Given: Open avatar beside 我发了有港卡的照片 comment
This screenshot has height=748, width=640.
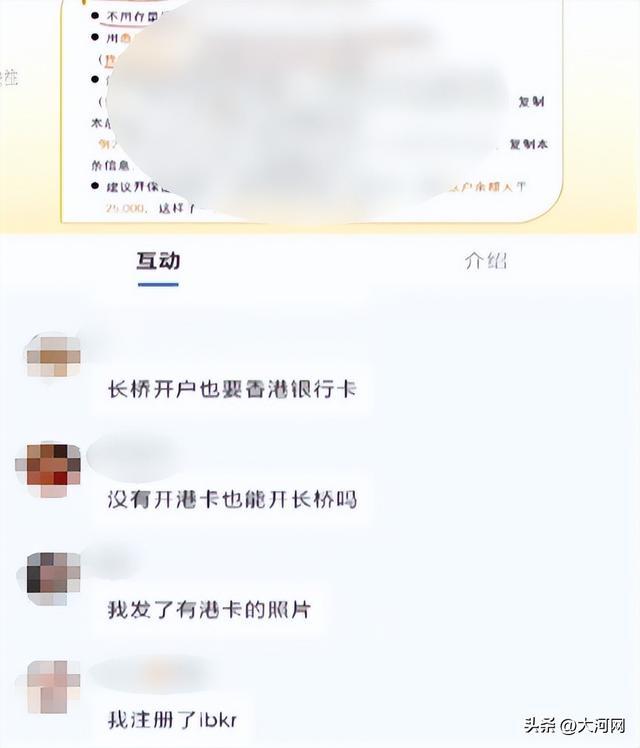Looking at the screenshot, I should coord(53,578).
